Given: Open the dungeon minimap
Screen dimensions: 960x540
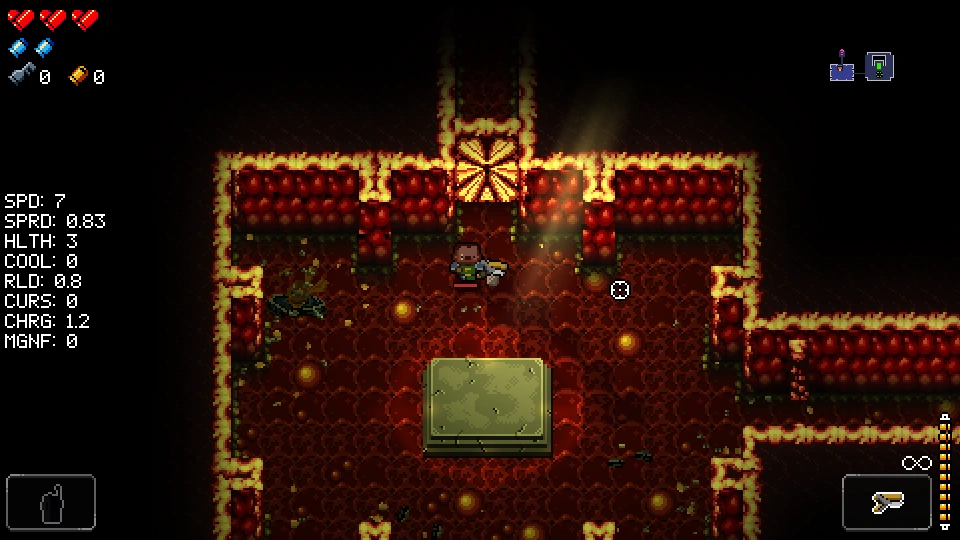Looking at the screenshot, I should 861,66.
